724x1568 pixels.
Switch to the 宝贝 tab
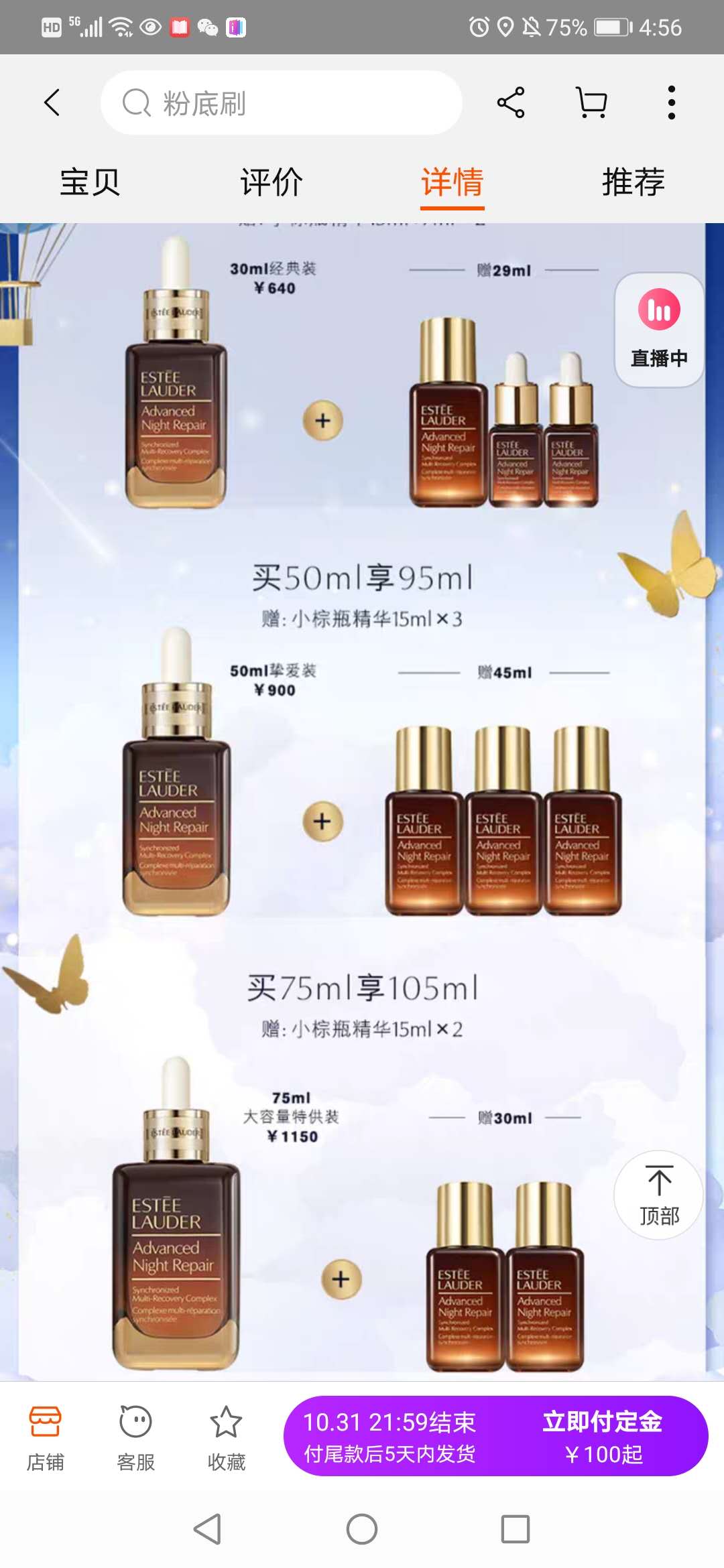[x=90, y=182]
